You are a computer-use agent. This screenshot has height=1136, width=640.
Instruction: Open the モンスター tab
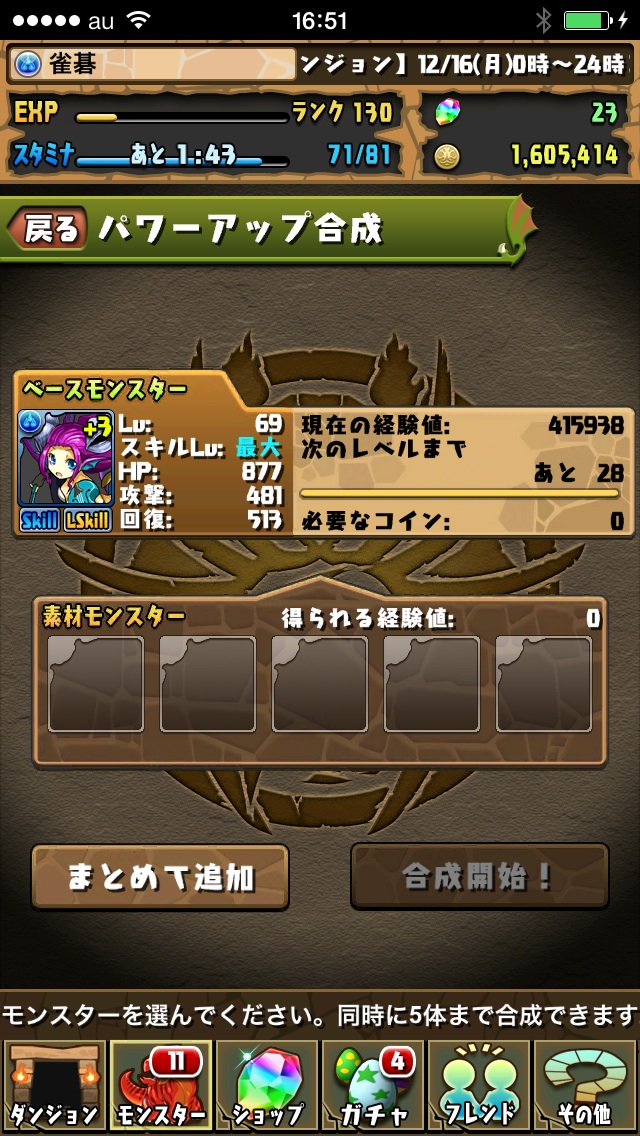pyautogui.click(x=160, y=1085)
